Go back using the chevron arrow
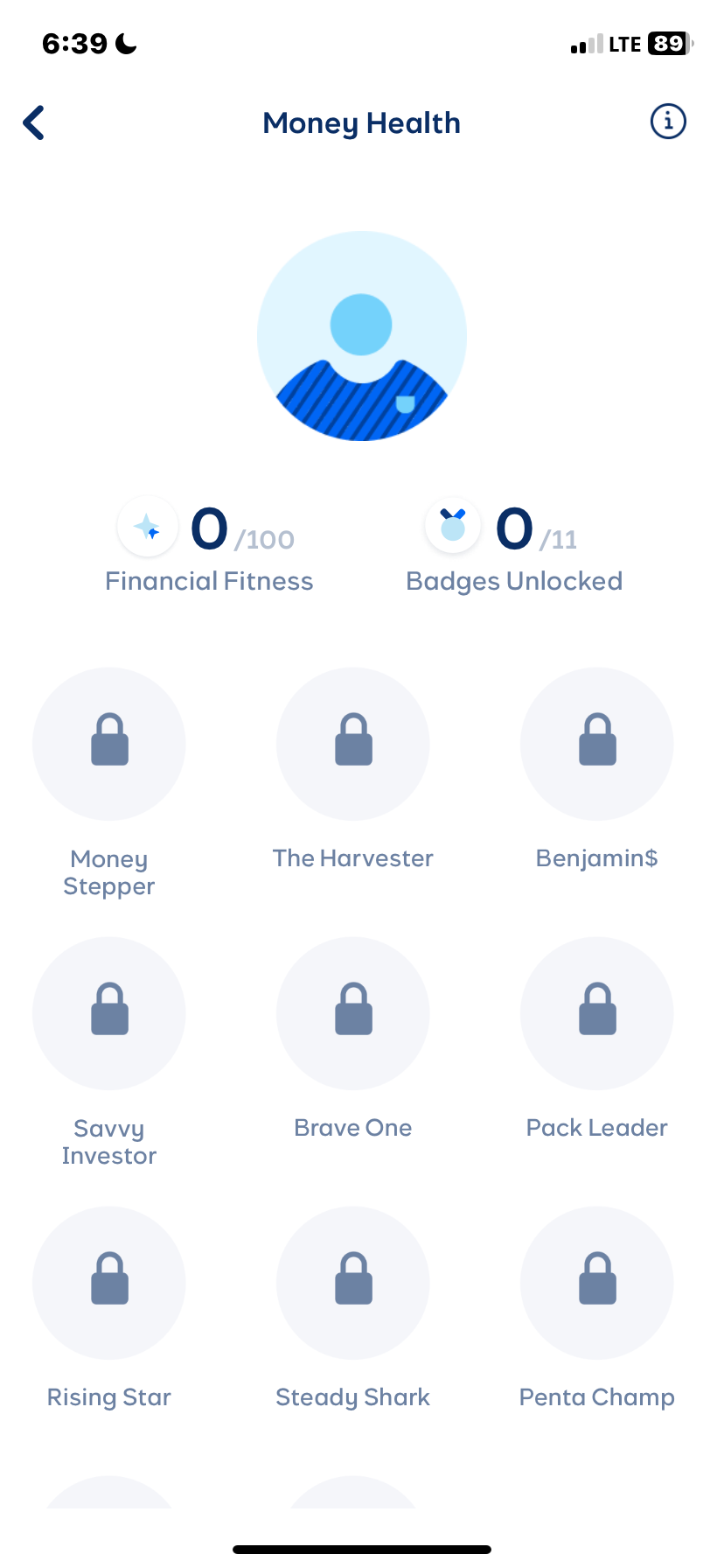 coord(33,122)
